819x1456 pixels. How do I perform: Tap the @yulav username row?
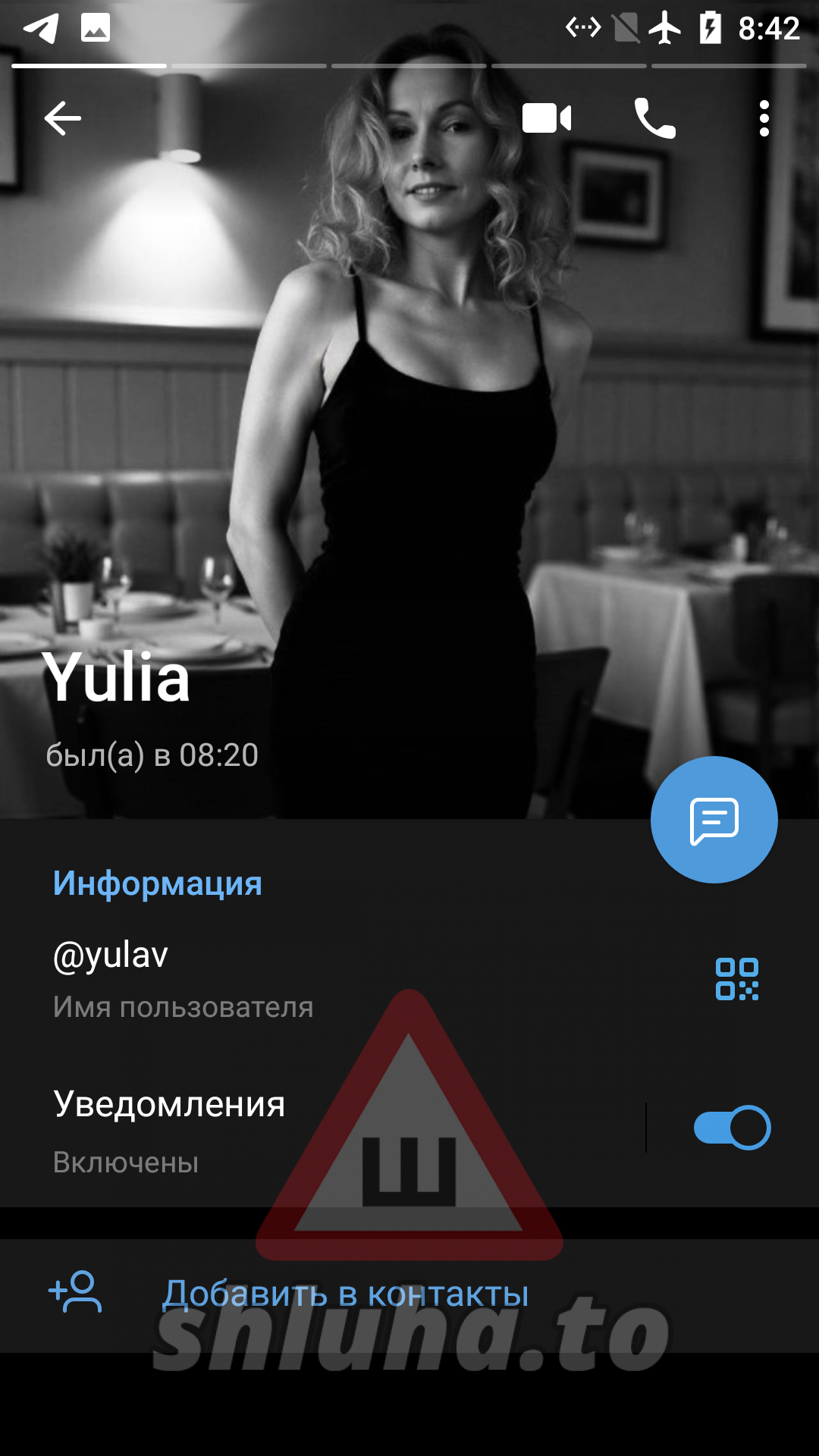click(303, 978)
